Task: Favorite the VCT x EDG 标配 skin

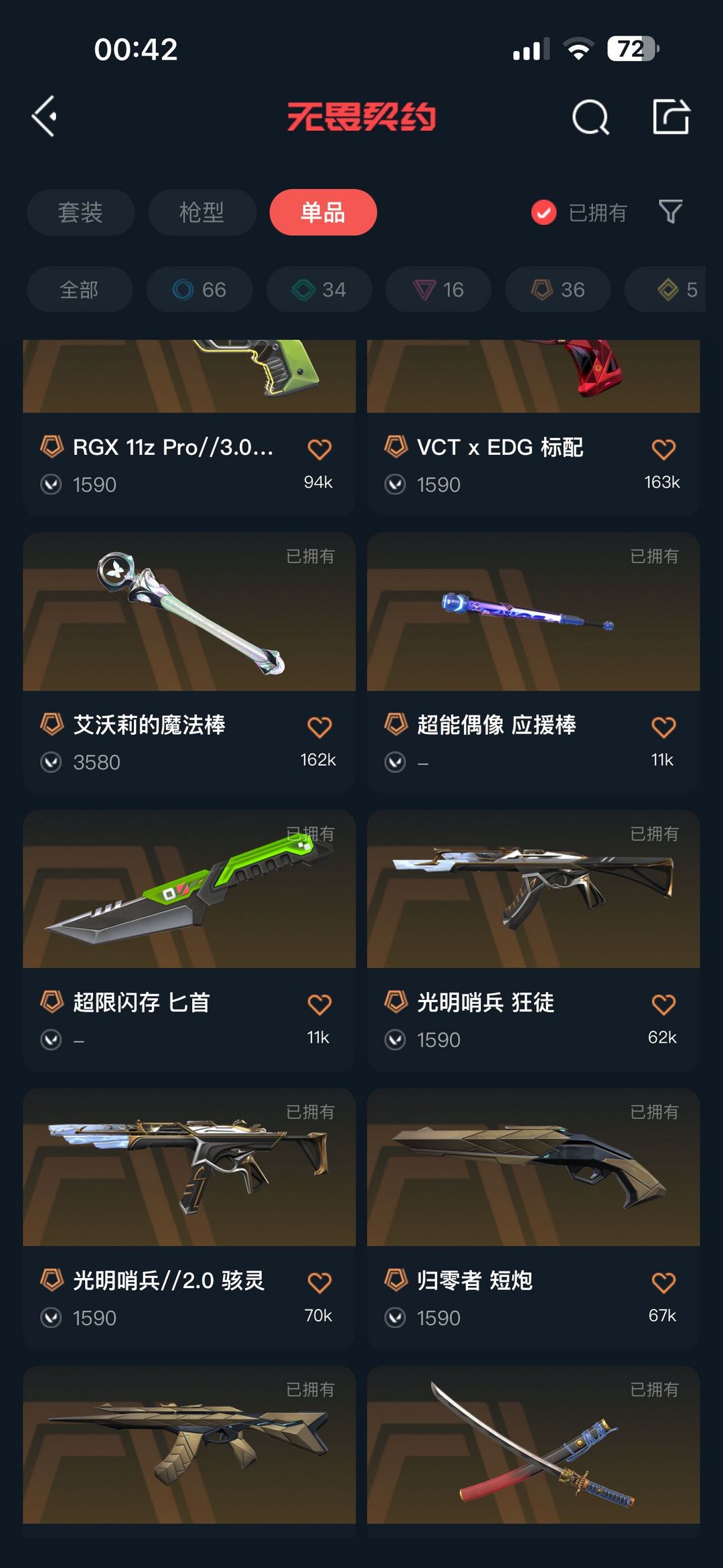Action: point(663,449)
